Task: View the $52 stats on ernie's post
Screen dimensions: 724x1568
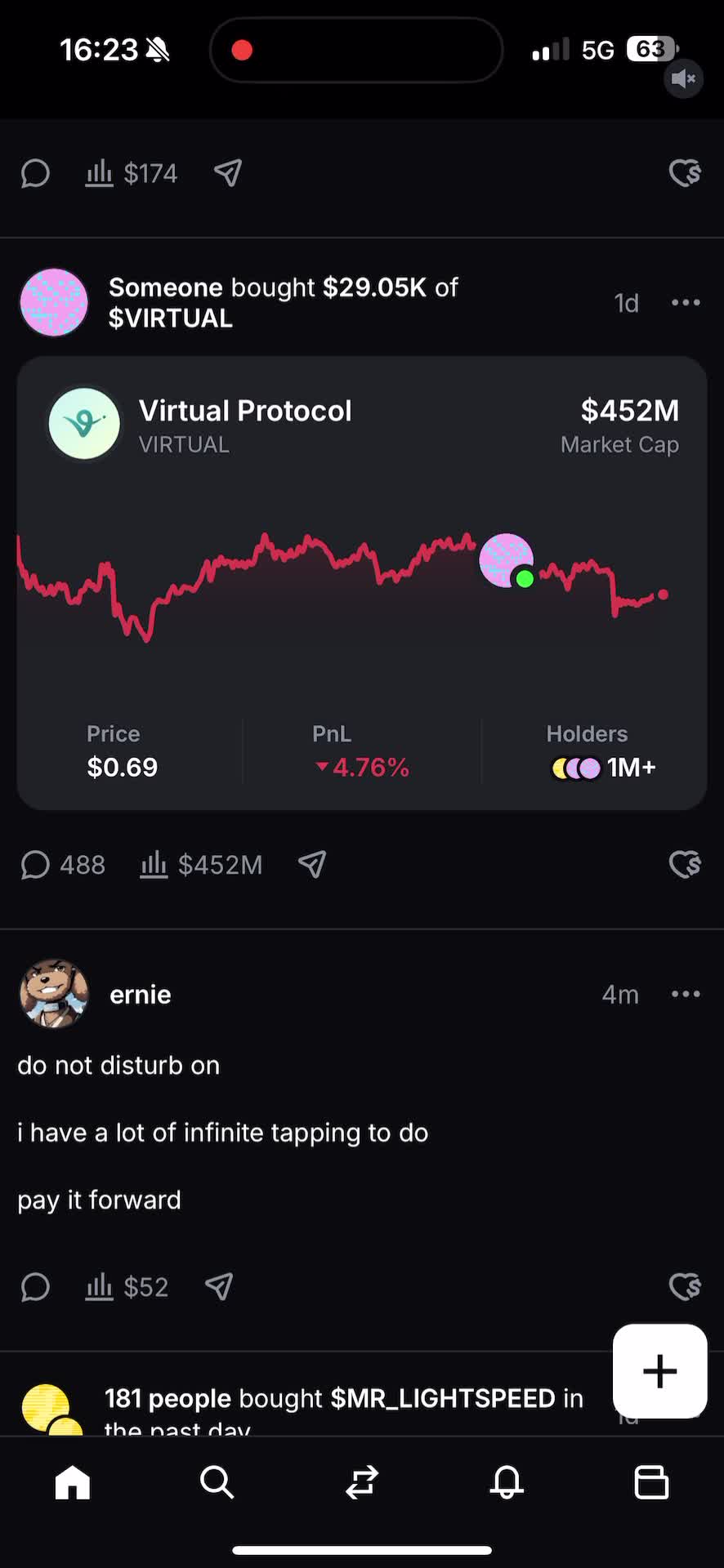Action: (x=127, y=1287)
